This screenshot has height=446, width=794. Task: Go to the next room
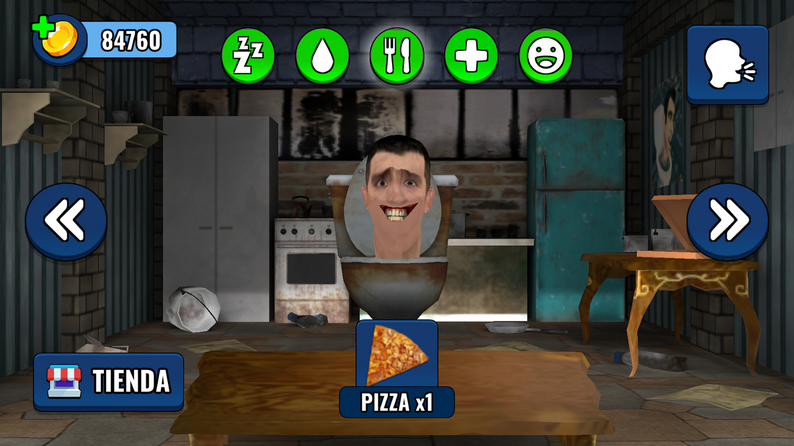(x=727, y=221)
